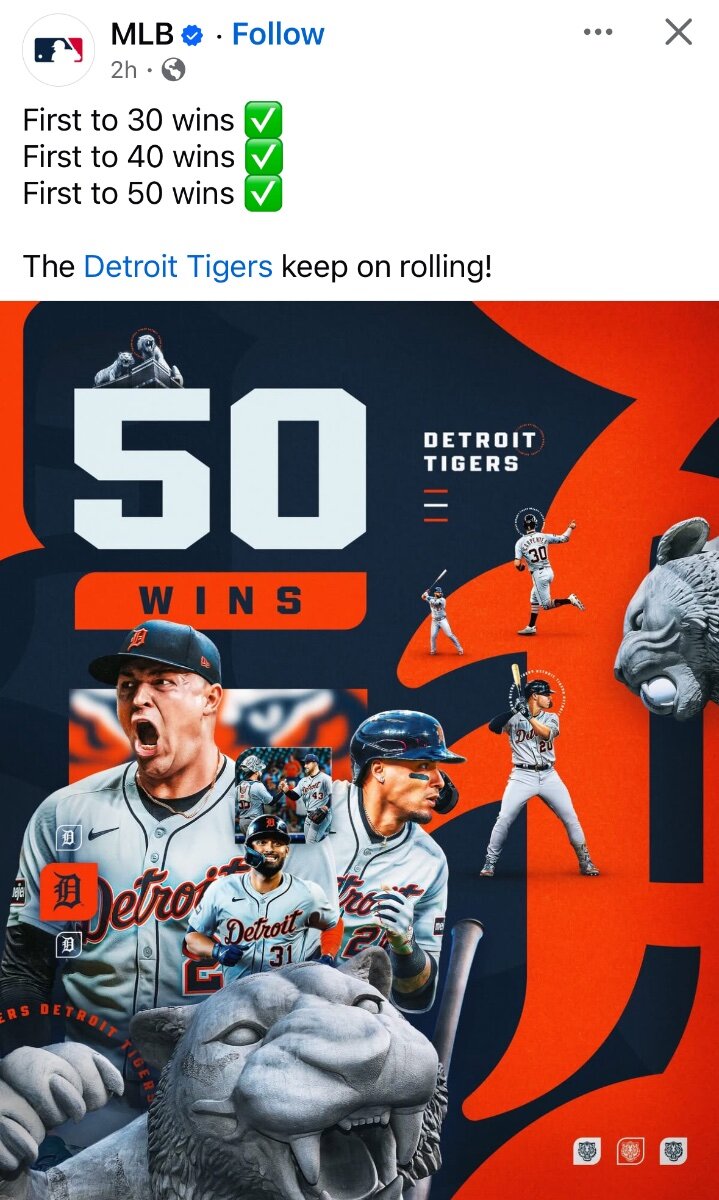Open the three-dot post options menu
The image size is (719, 1200).
pos(598,33)
